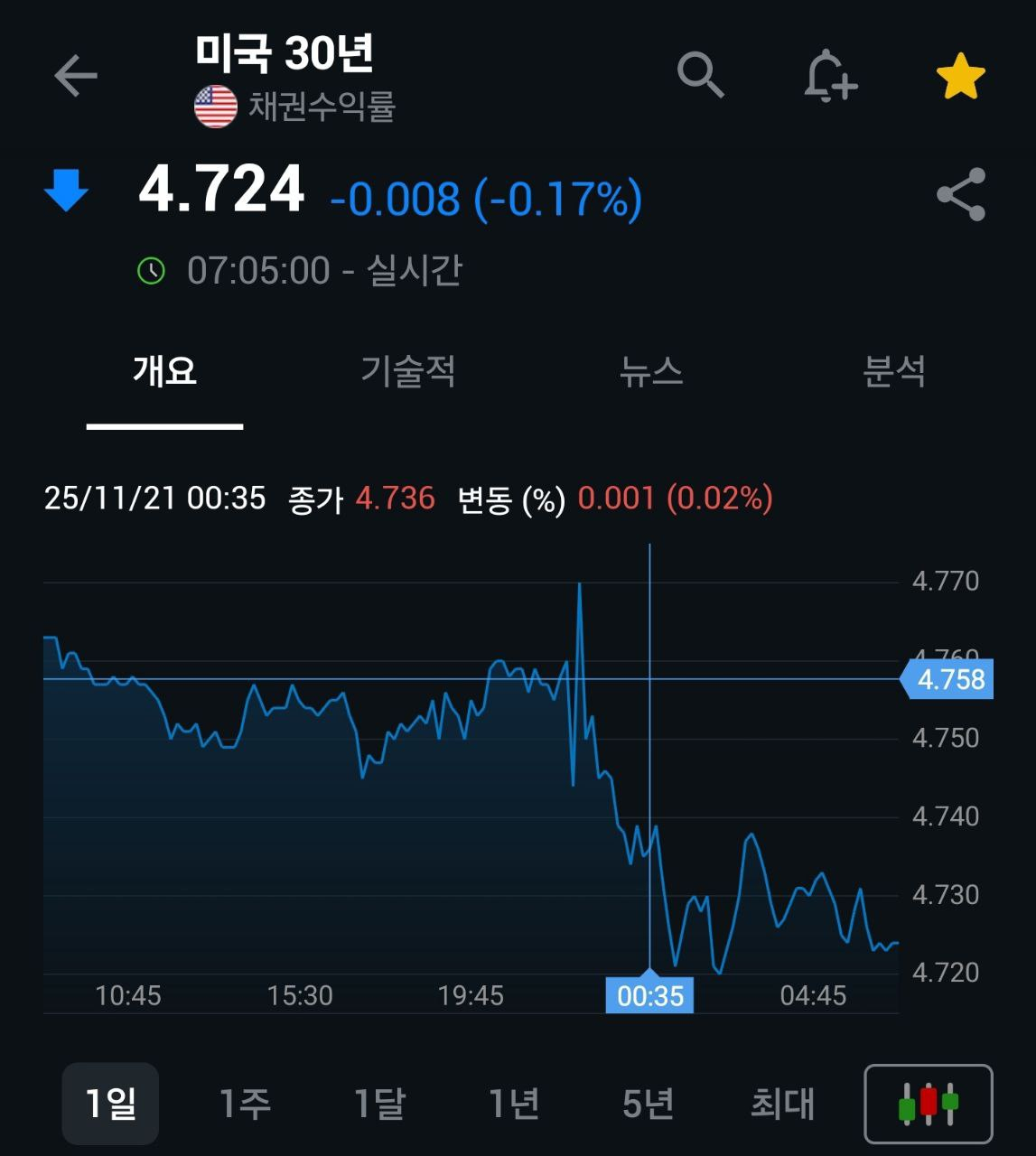The width and height of the screenshot is (1036, 1156).
Task: Share the 미국 30년 yield
Action: 961,194
